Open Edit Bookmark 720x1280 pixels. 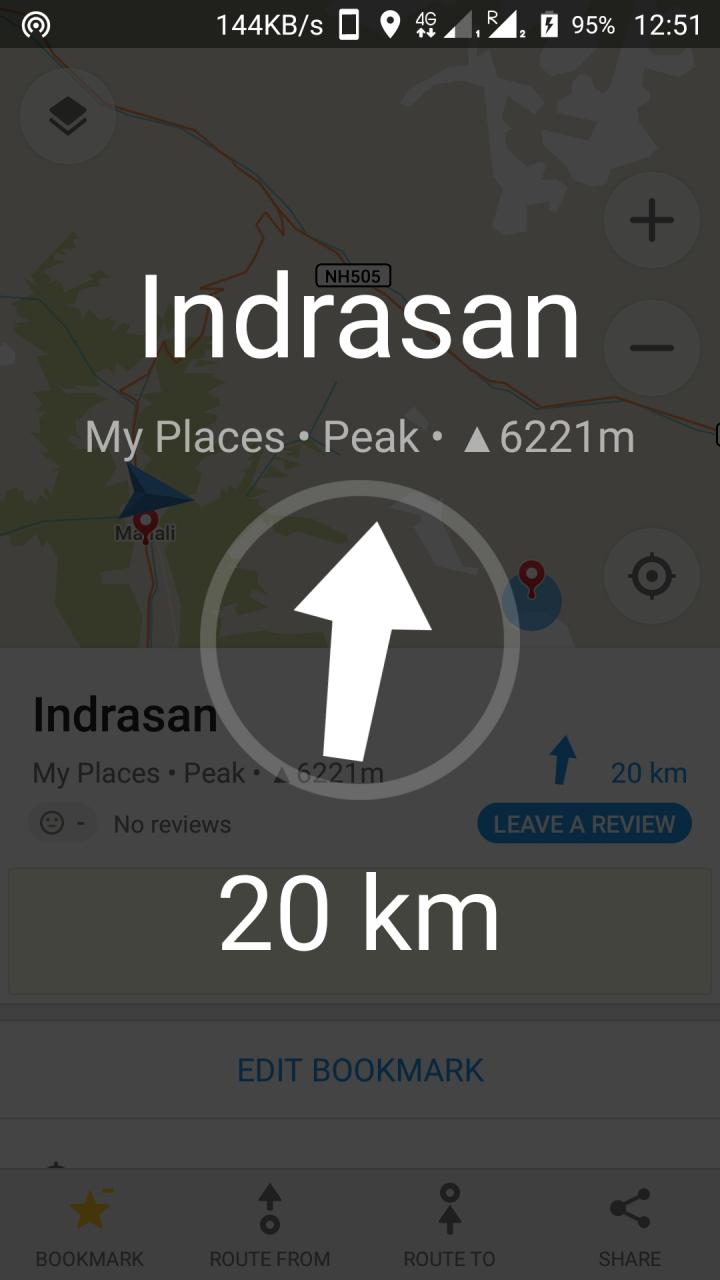pyautogui.click(x=360, y=1070)
